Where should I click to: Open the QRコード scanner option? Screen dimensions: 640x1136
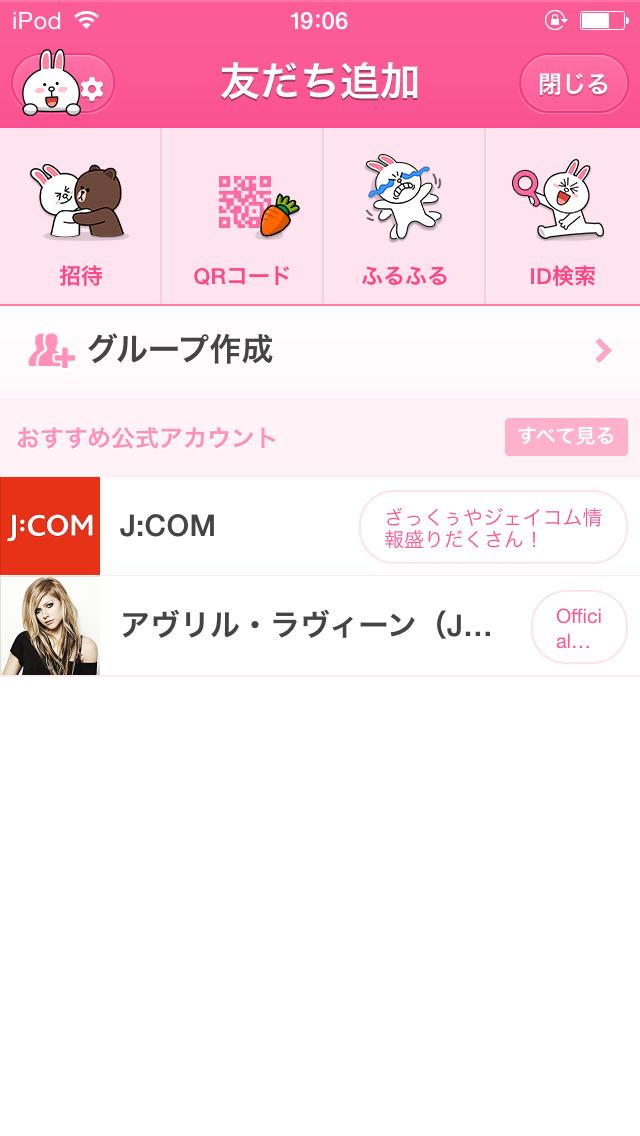click(242, 217)
